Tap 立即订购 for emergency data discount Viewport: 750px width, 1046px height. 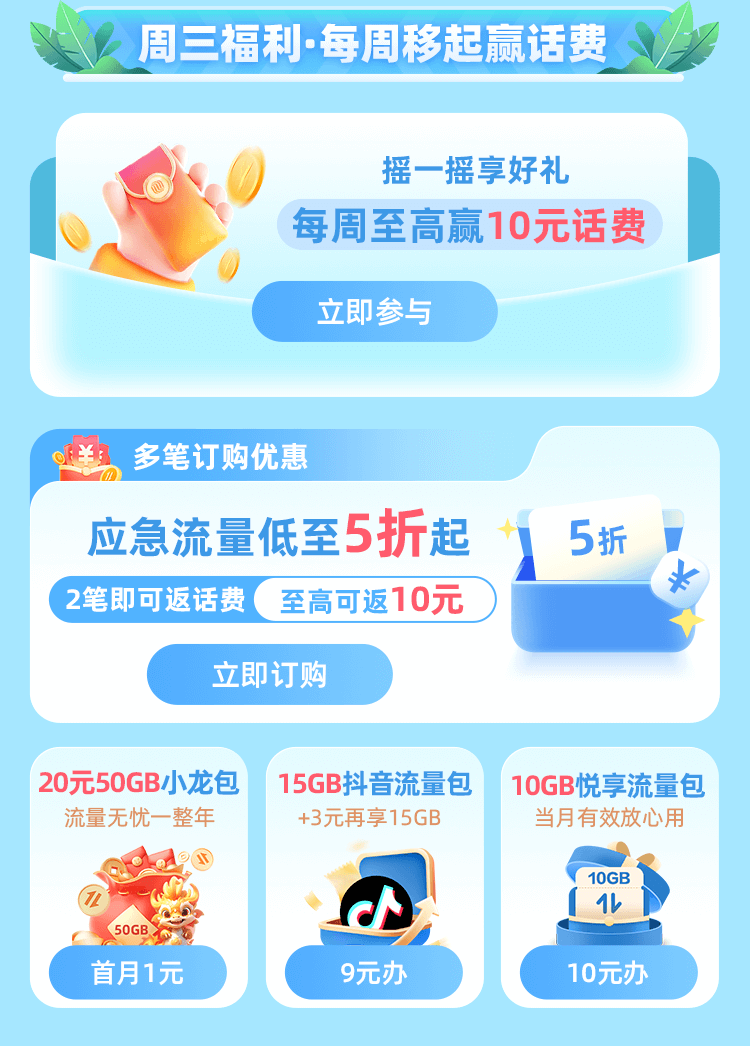click(269, 674)
